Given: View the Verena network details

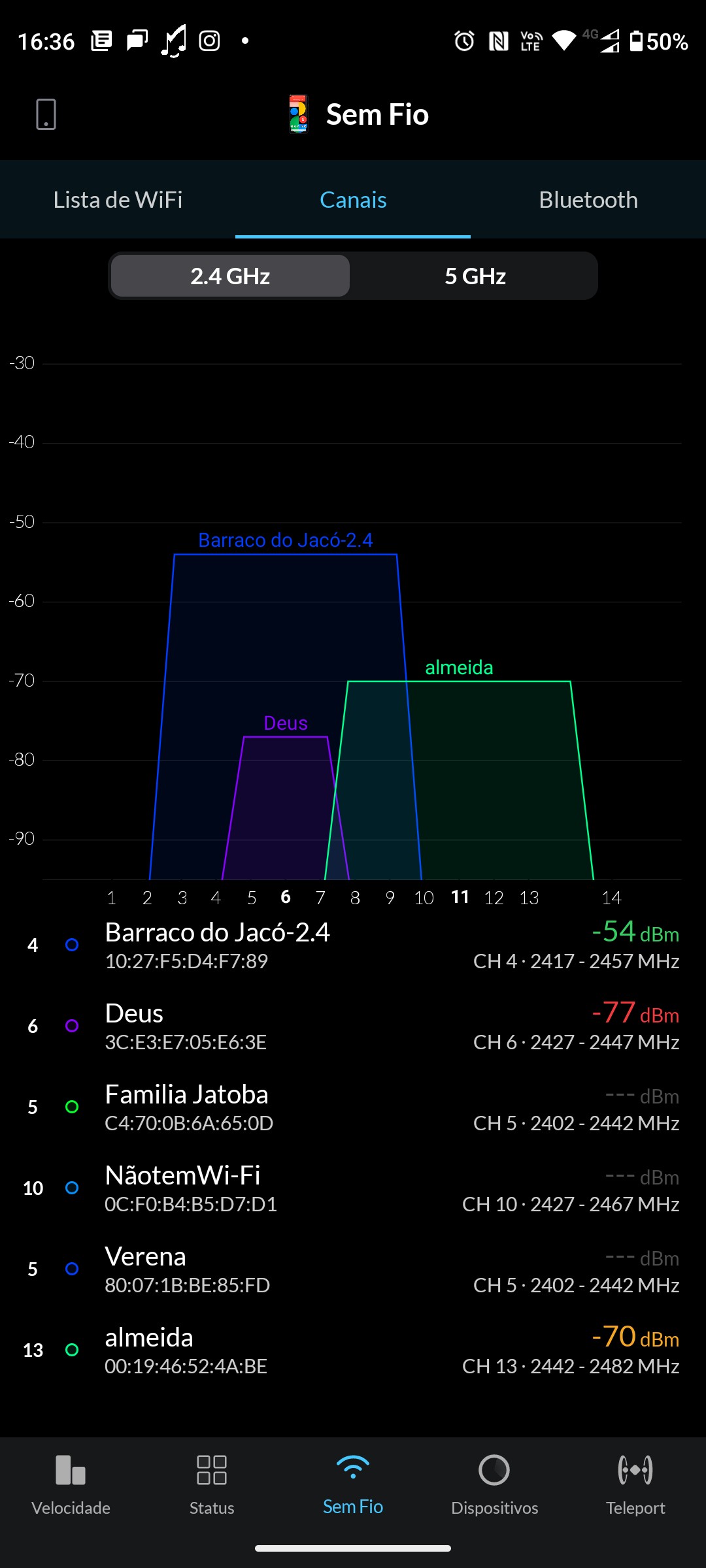Looking at the screenshot, I should pos(353,1269).
